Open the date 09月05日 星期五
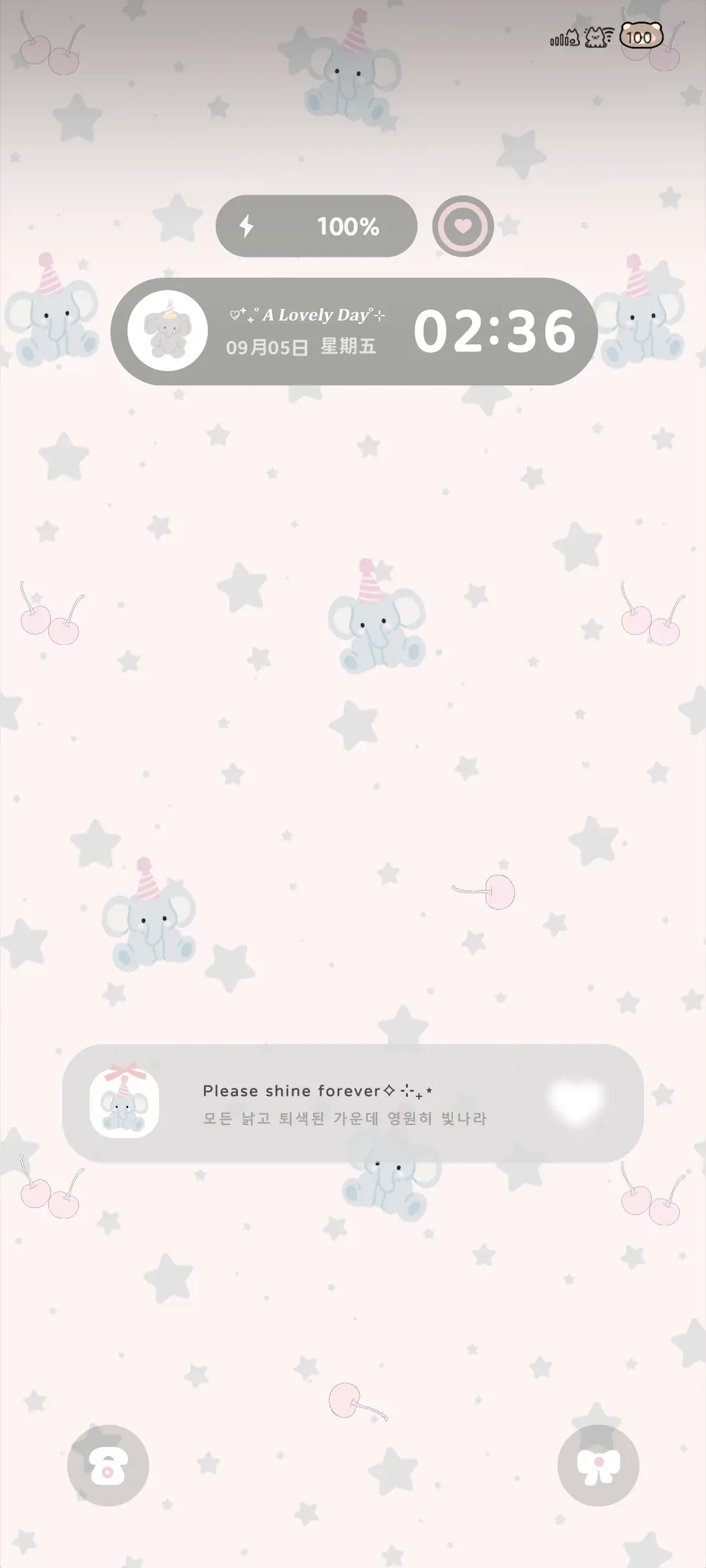This screenshot has width=706, height=1568. (302, 346)
